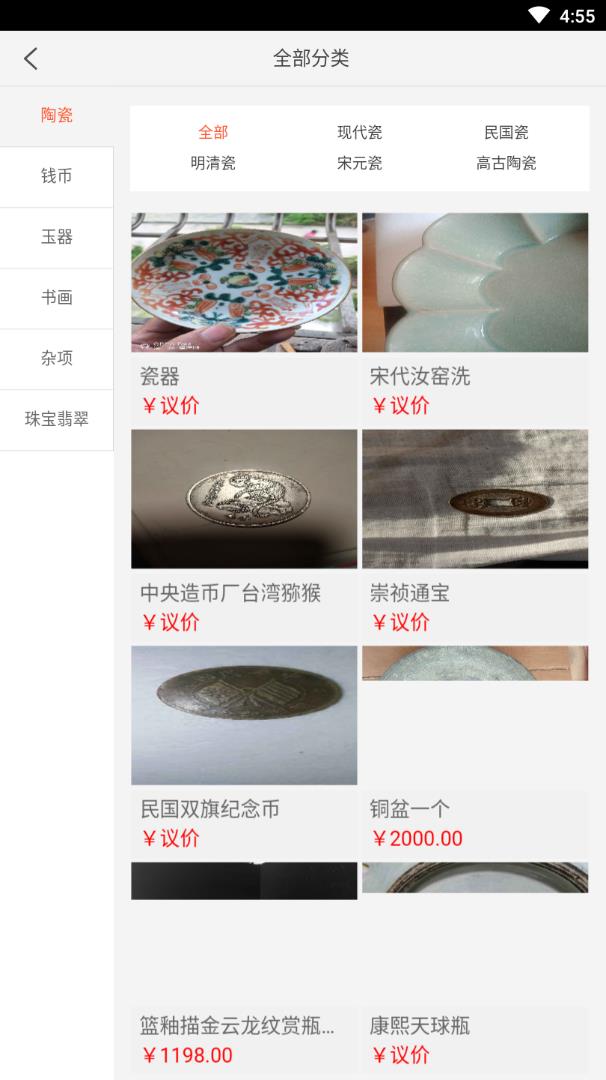Open the 玉器 category
606x1080 pixels.
[57, 238]
